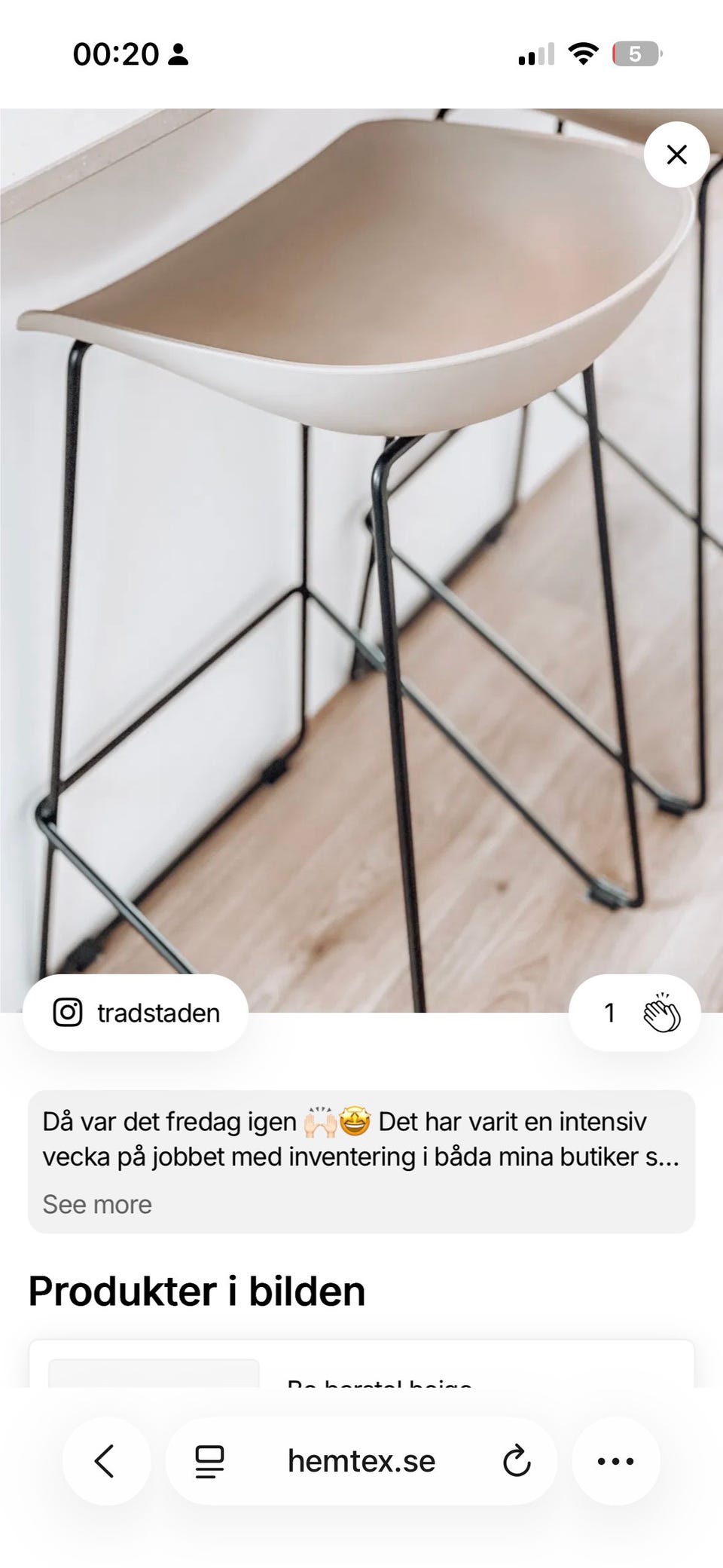Tap the person icon beside the clock
723x1568 pixels.
click(x=178, y=55)
